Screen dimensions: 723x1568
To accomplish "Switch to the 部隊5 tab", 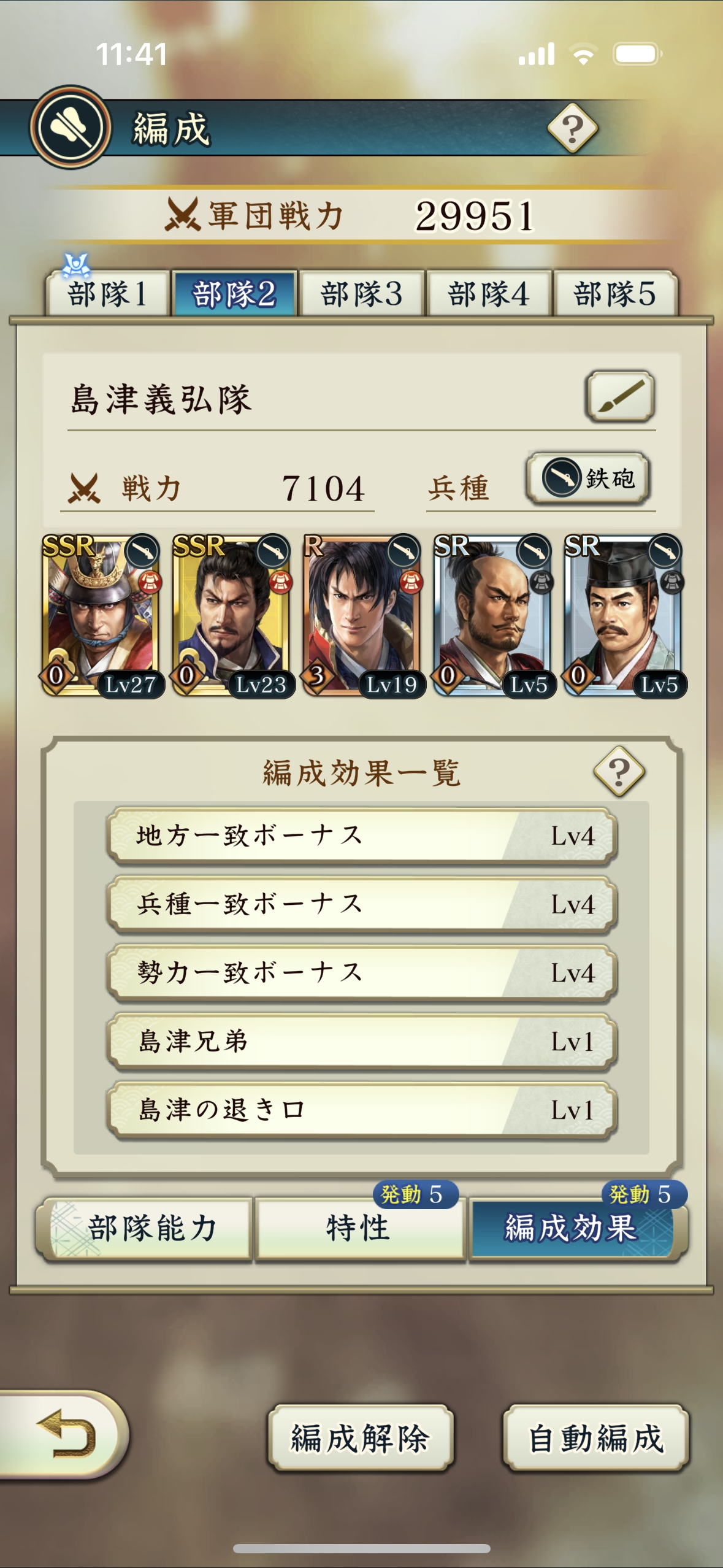I will [615, 294].
